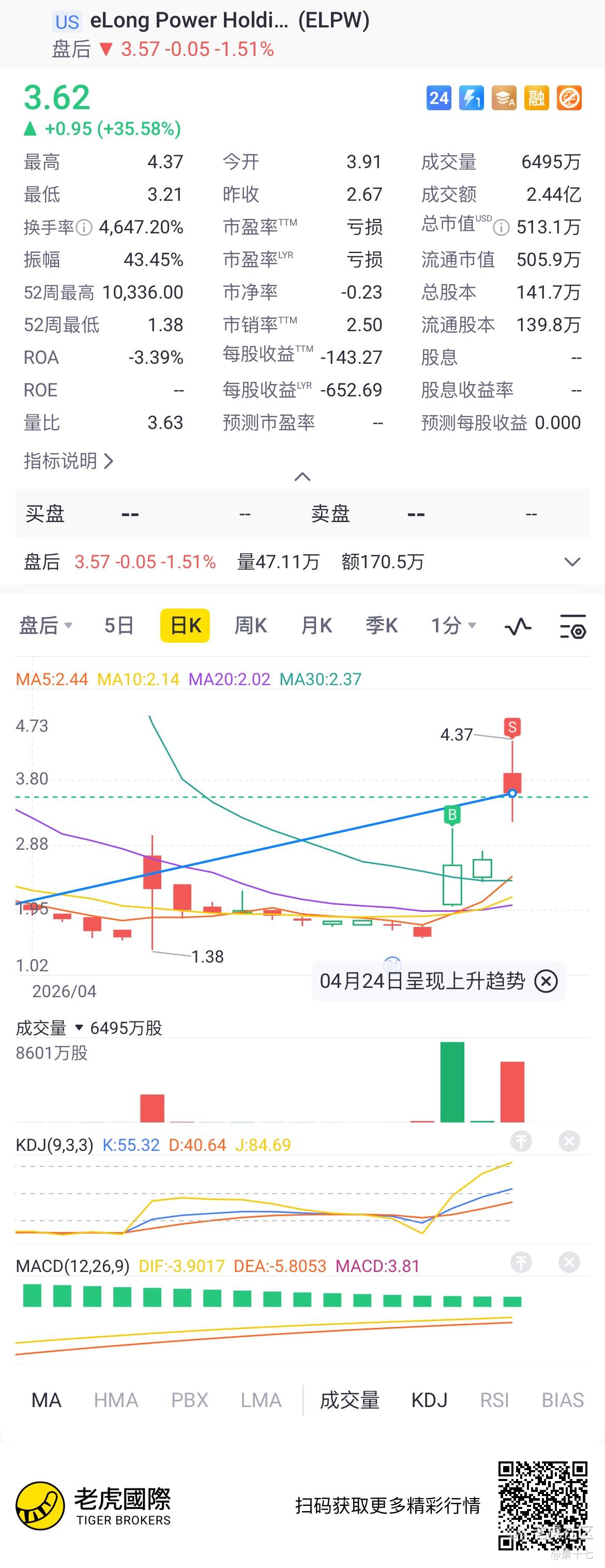
Task: Open the 盘后 chart session dropdown
Action: (x=46, y=626)
